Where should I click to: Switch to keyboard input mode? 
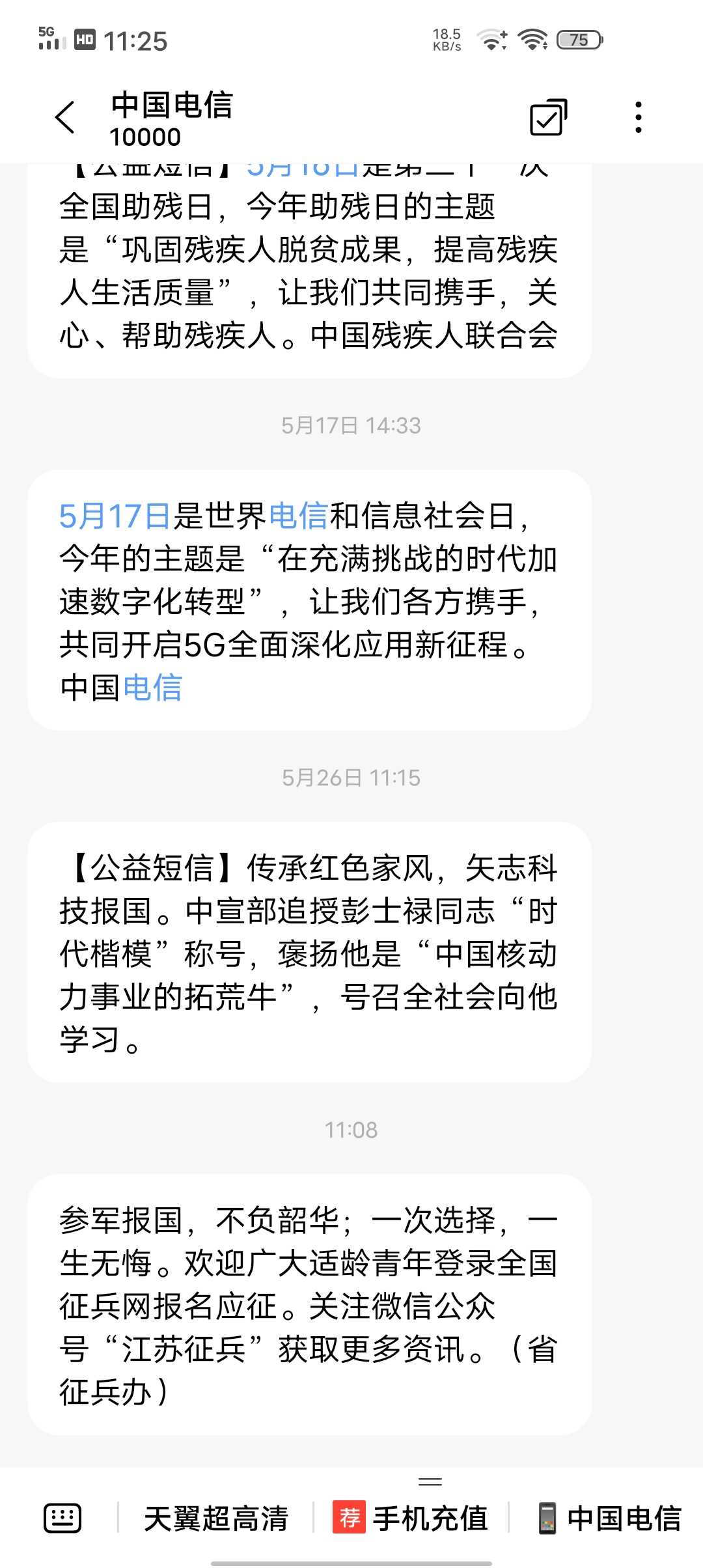[62, 1519]
